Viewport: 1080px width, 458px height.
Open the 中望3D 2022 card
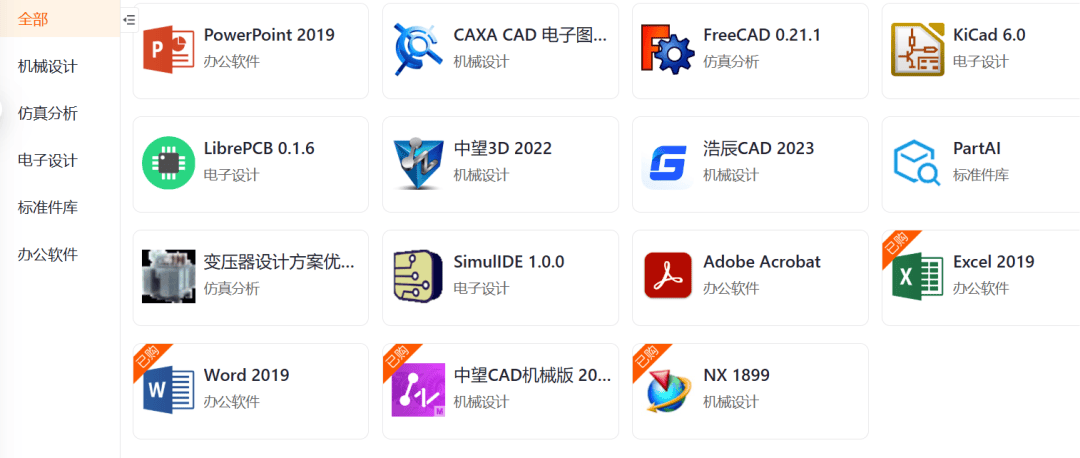[500, 164]
